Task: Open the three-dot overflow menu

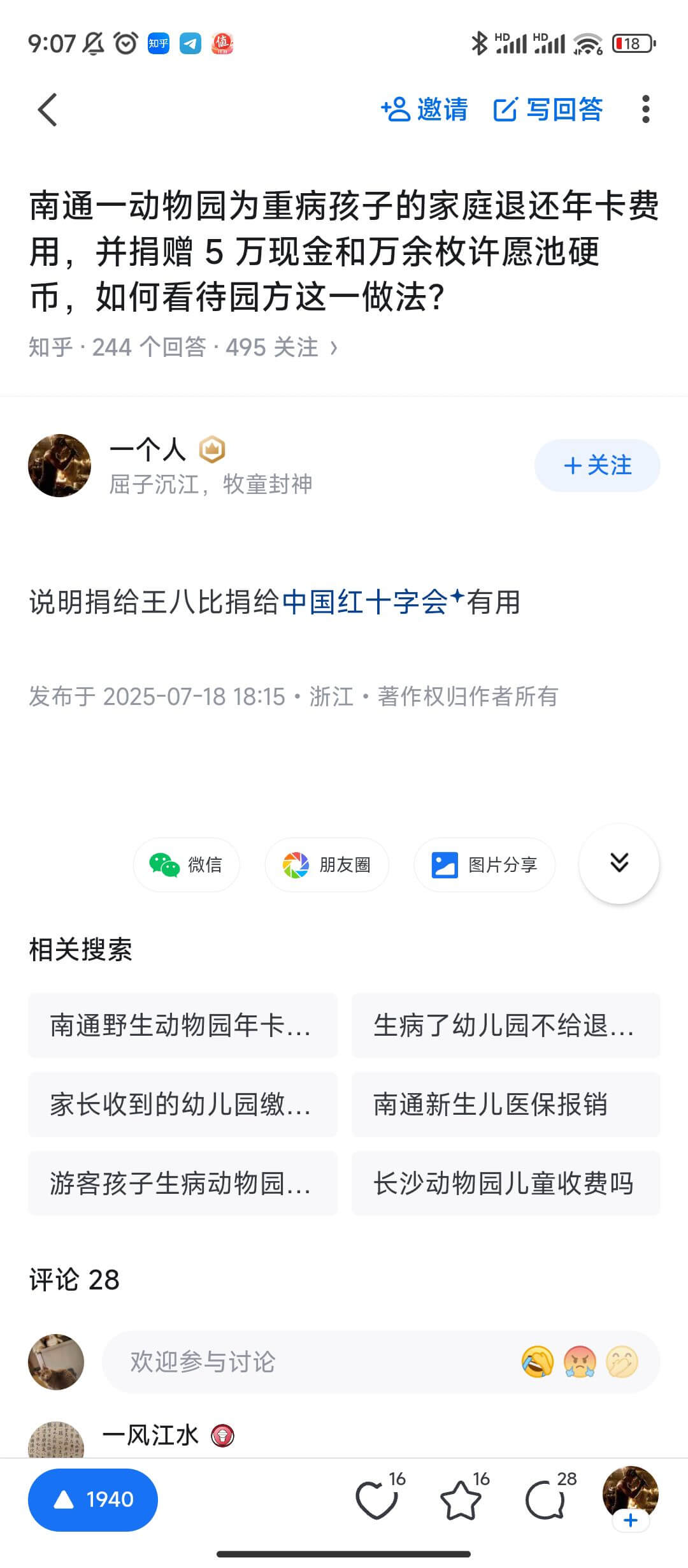Action: (x=646, y=109)
